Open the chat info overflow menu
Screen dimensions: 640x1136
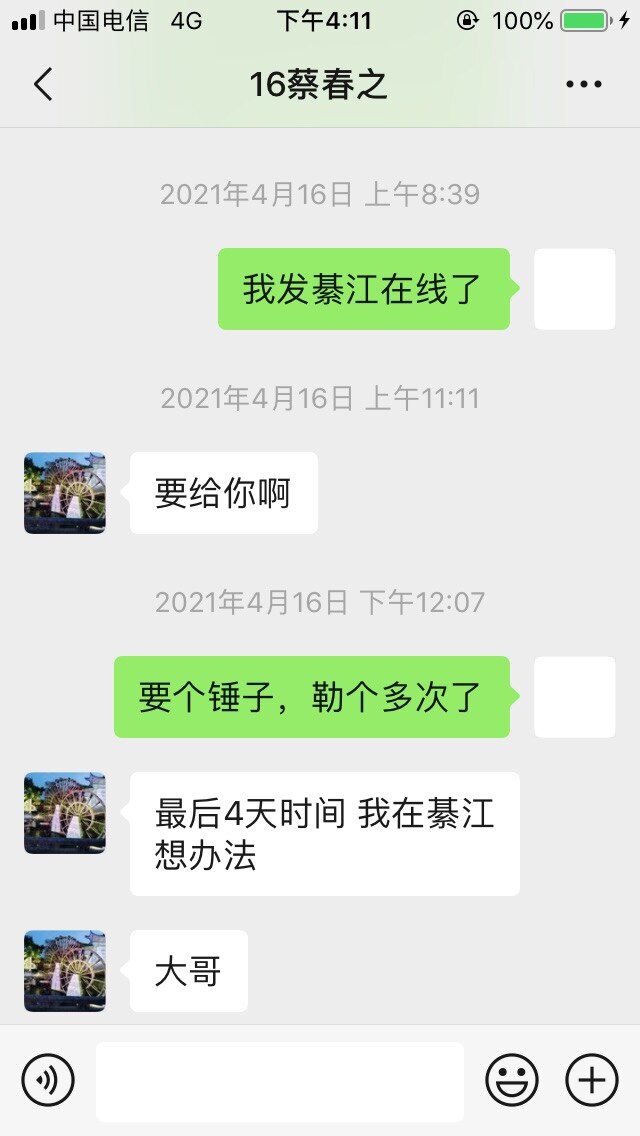tap(584, 85)
